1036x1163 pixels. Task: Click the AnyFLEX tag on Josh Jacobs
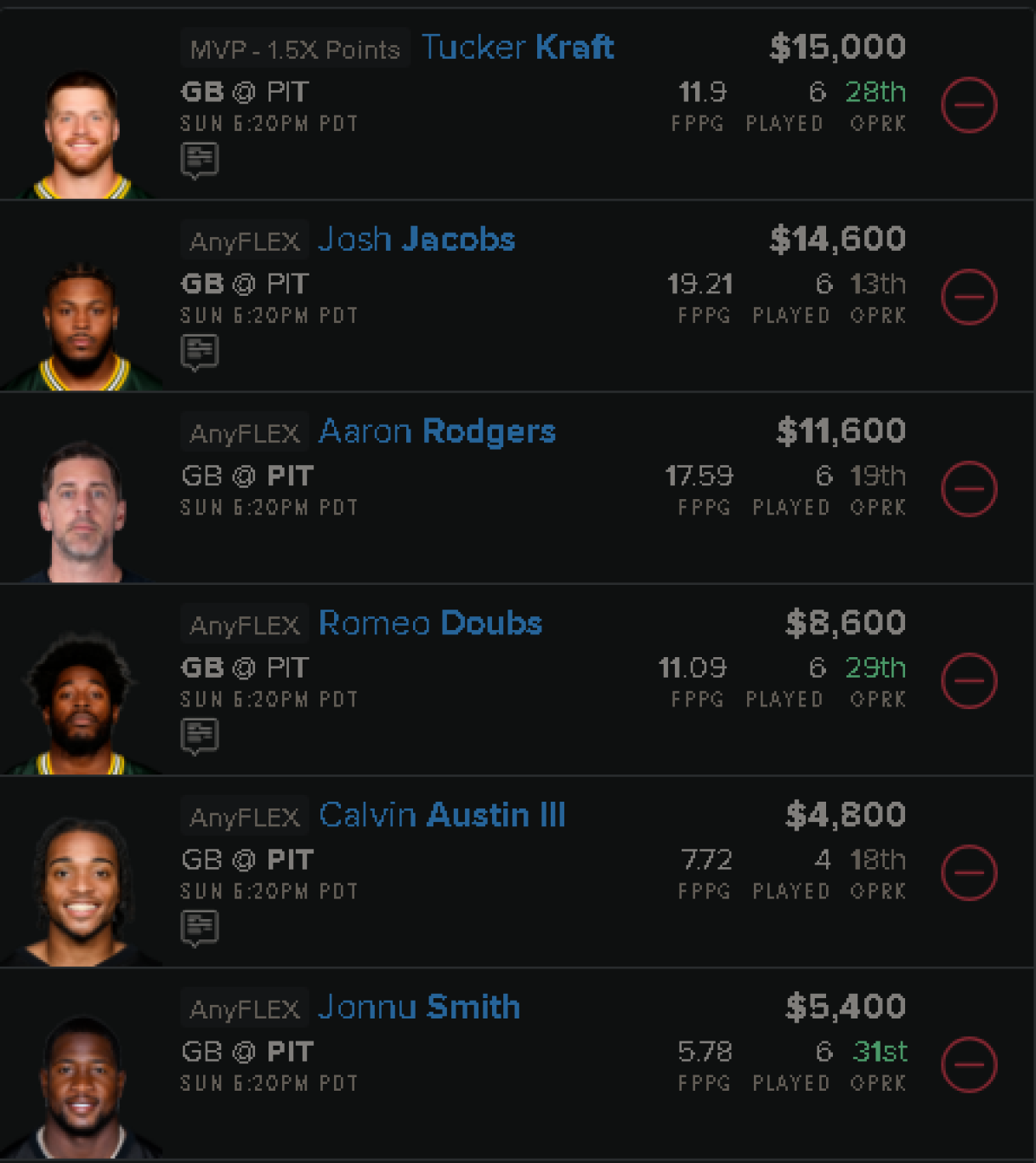[244, 240]
